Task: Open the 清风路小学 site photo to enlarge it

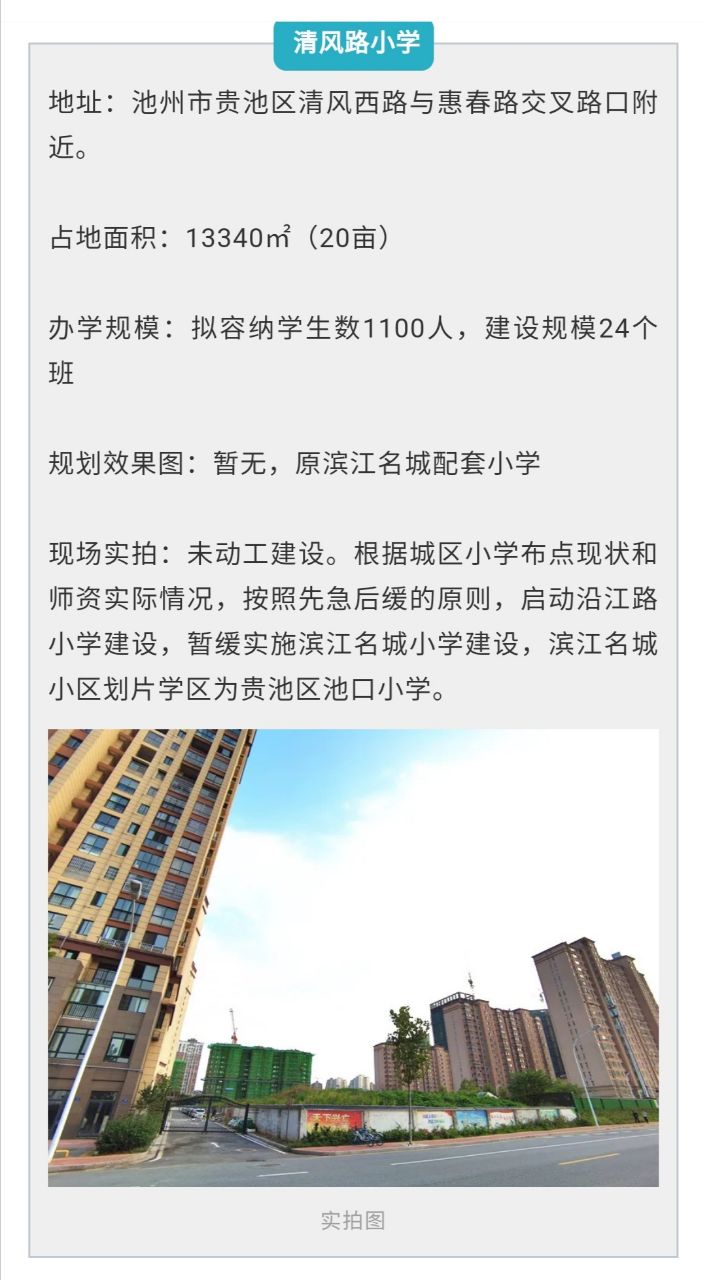Action: coord(353,957)
